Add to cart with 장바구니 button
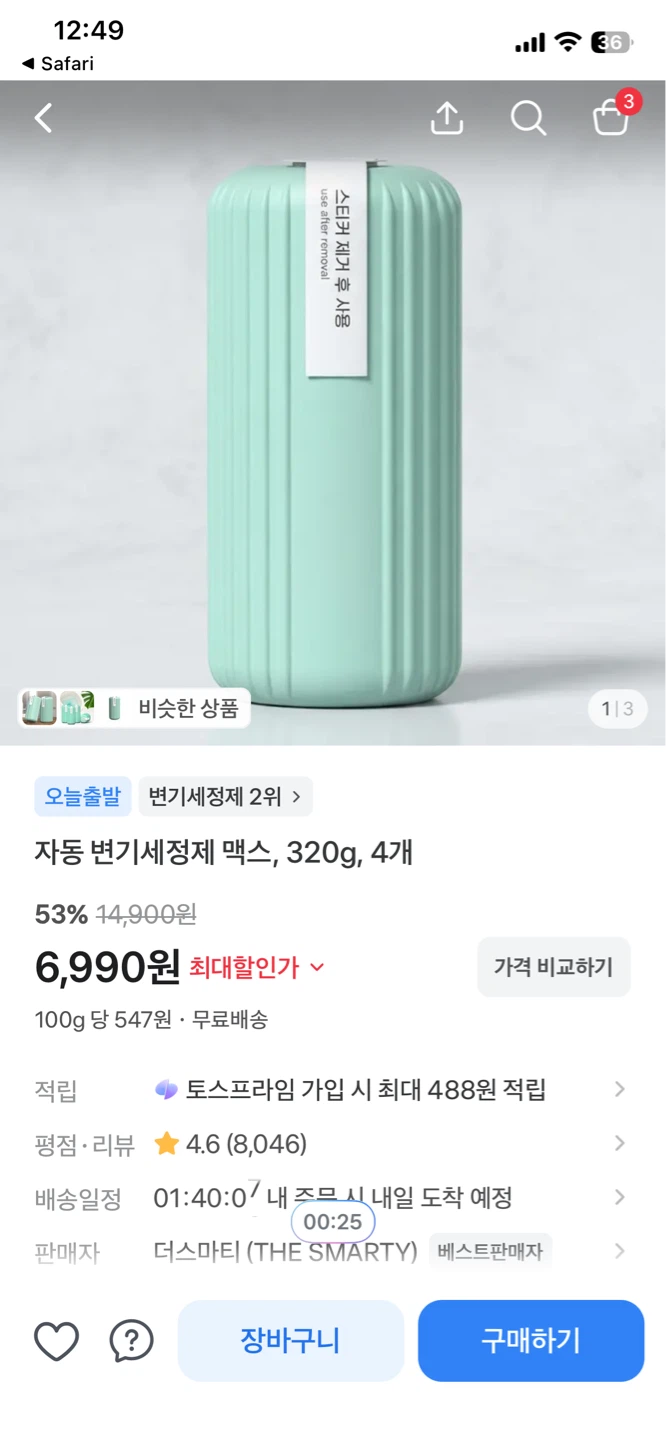 tap(291, 1341)
